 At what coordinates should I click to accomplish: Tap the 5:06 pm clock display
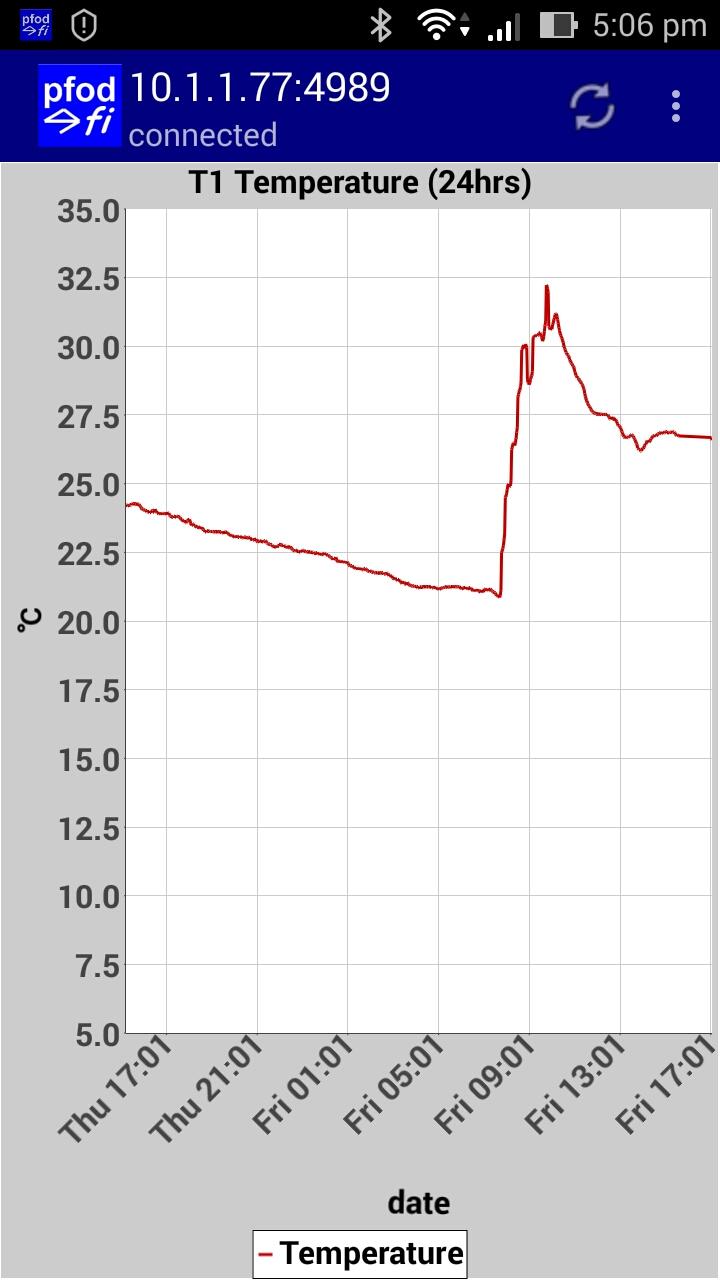[648, 24]
